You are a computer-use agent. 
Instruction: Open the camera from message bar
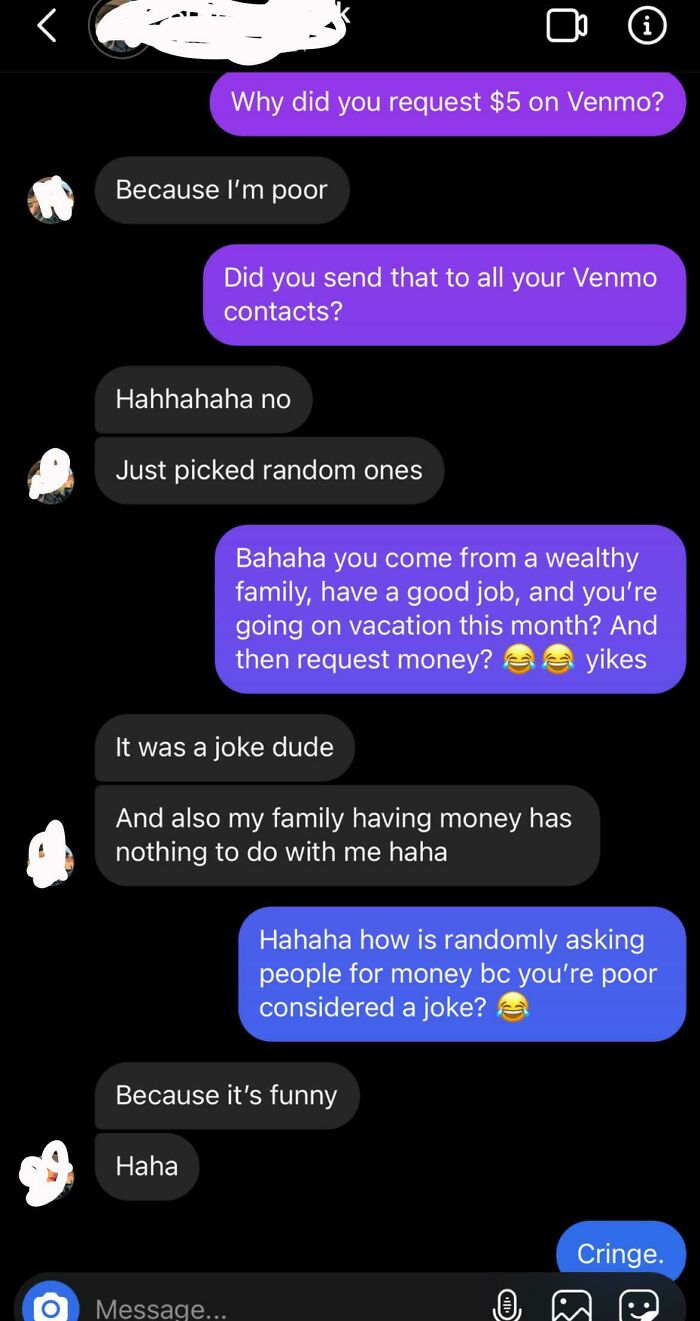[x=49, y=1305]
